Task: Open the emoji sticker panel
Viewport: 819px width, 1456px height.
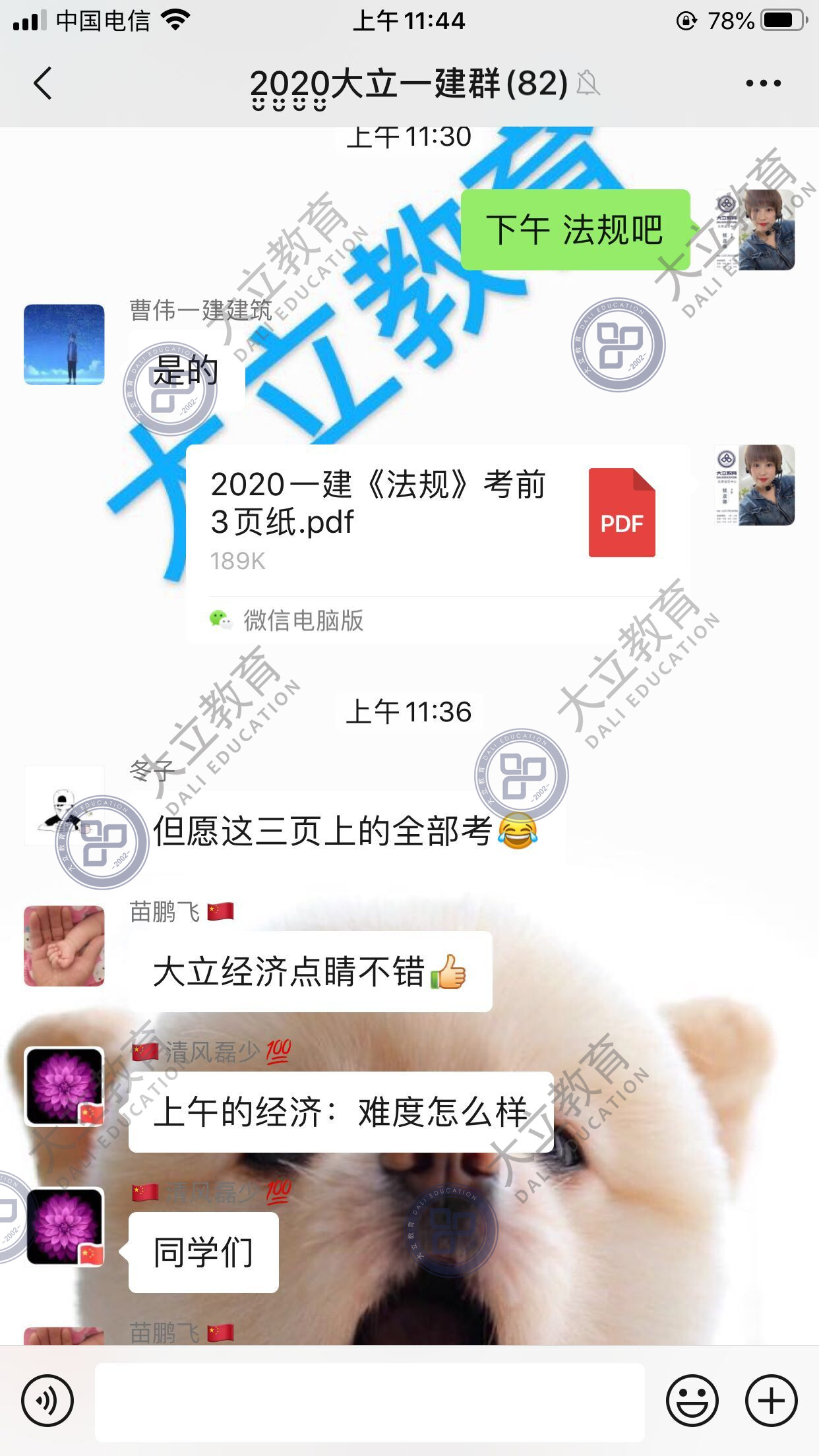Action: [692, 1401]
